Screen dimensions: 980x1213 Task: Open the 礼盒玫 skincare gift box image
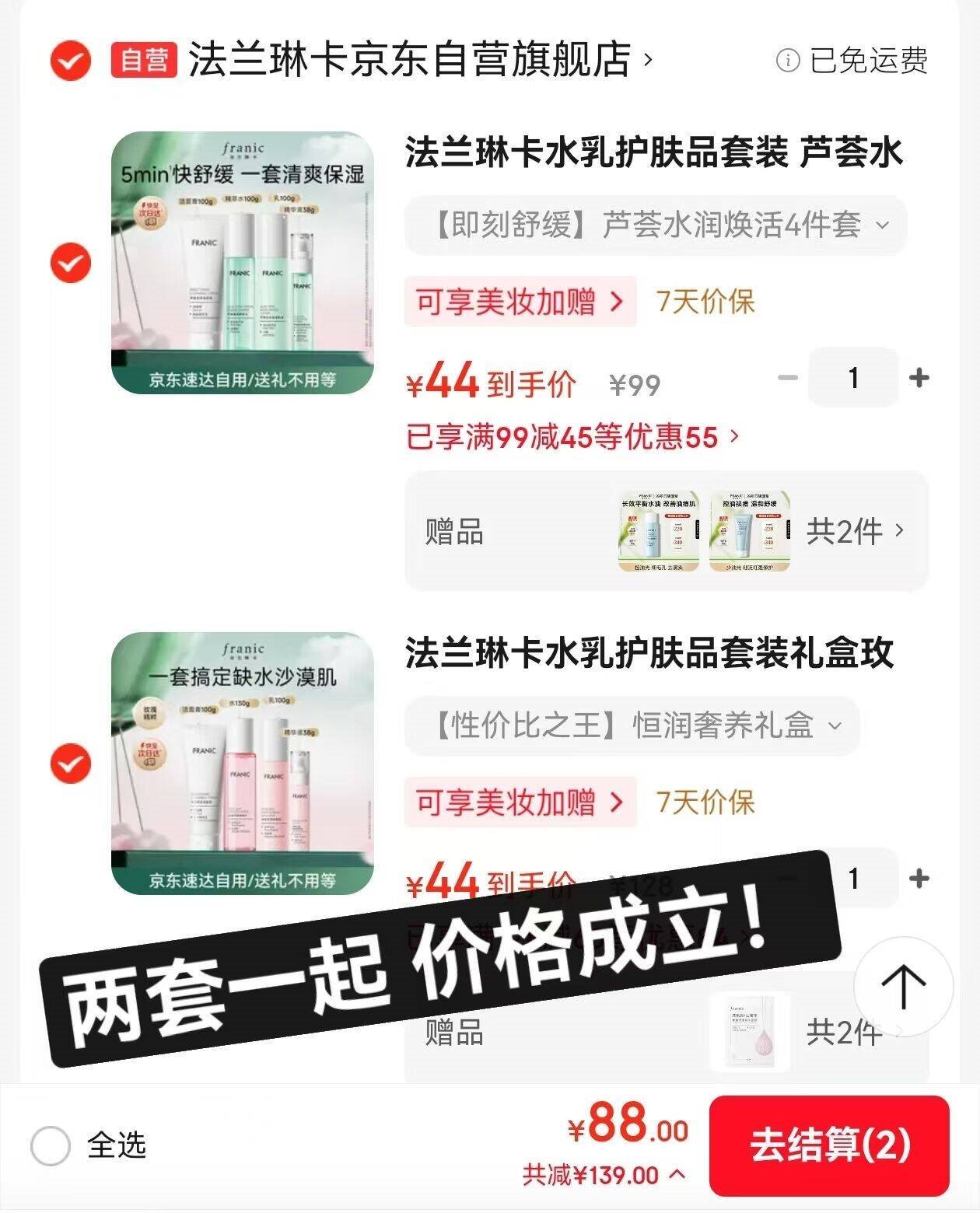(x=242, y=764)
